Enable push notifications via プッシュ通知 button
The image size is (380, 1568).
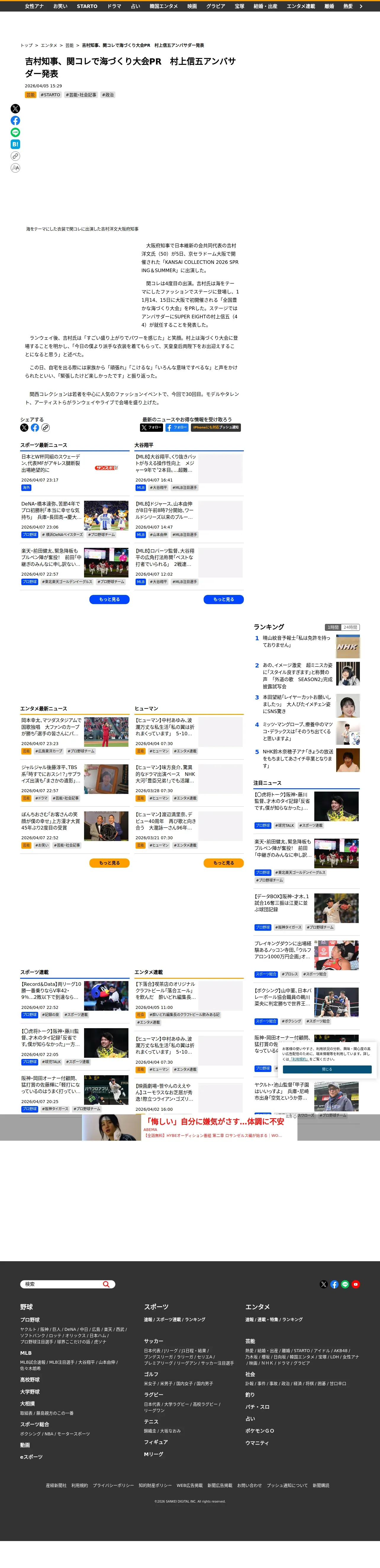(x=216, y=427)
